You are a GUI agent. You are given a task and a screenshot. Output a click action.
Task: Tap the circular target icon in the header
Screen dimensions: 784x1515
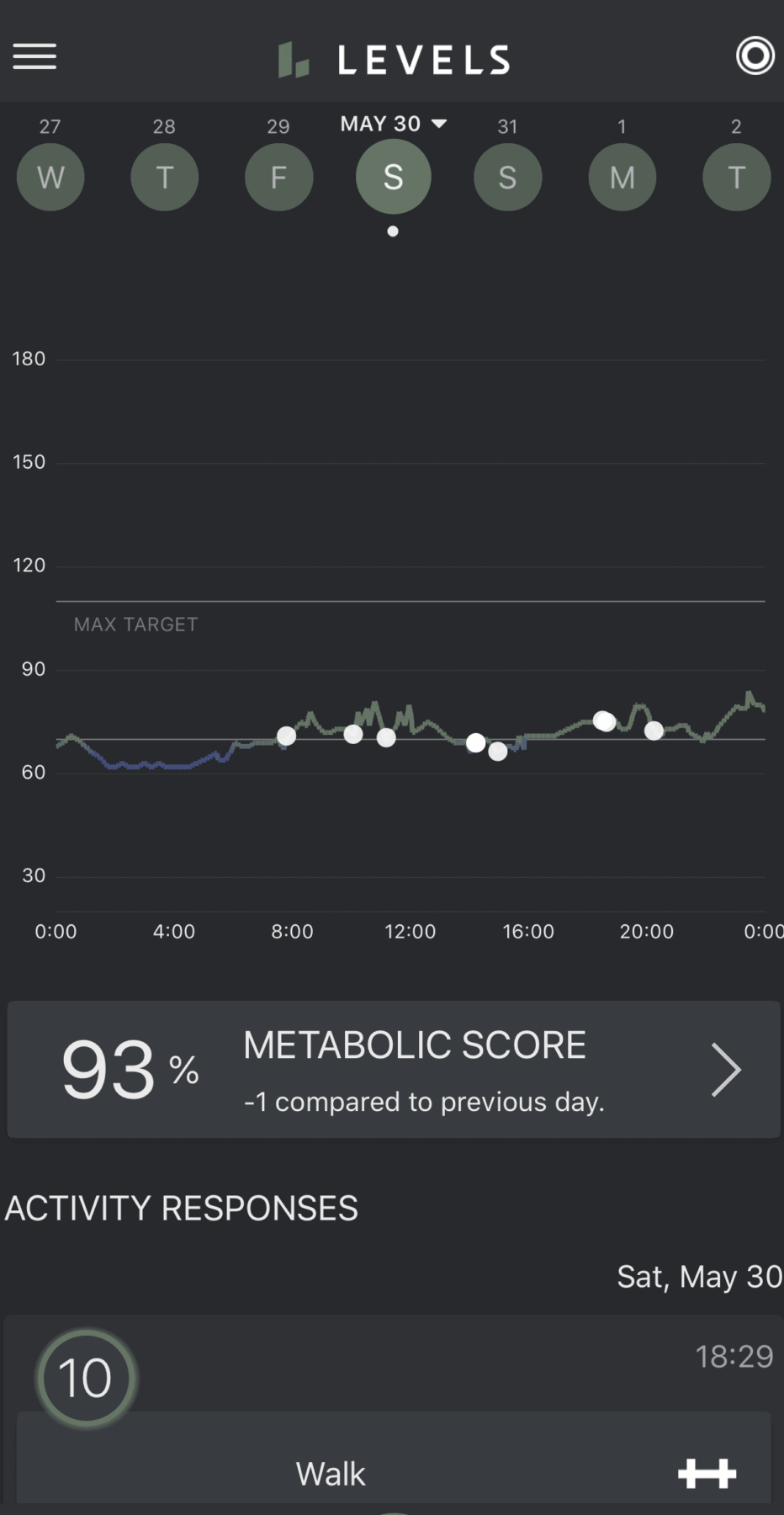pos(755,56)
